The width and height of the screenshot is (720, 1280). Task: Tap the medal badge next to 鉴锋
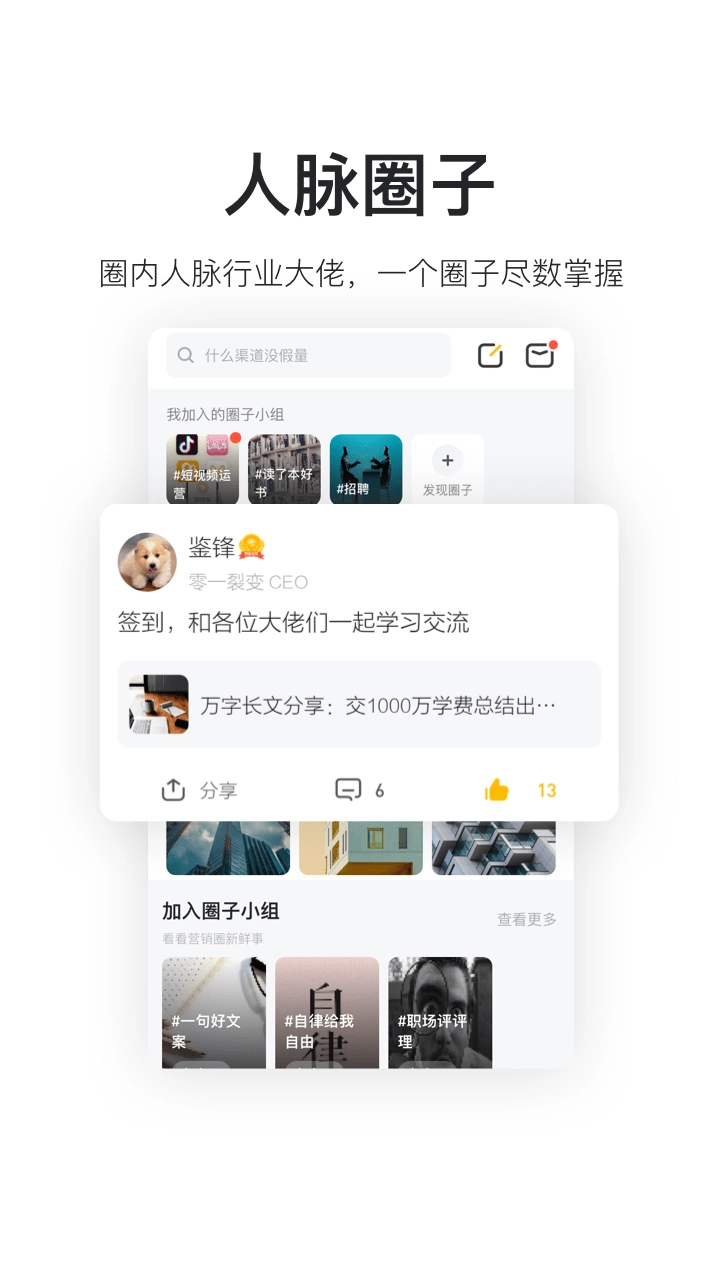pos(251,545)
